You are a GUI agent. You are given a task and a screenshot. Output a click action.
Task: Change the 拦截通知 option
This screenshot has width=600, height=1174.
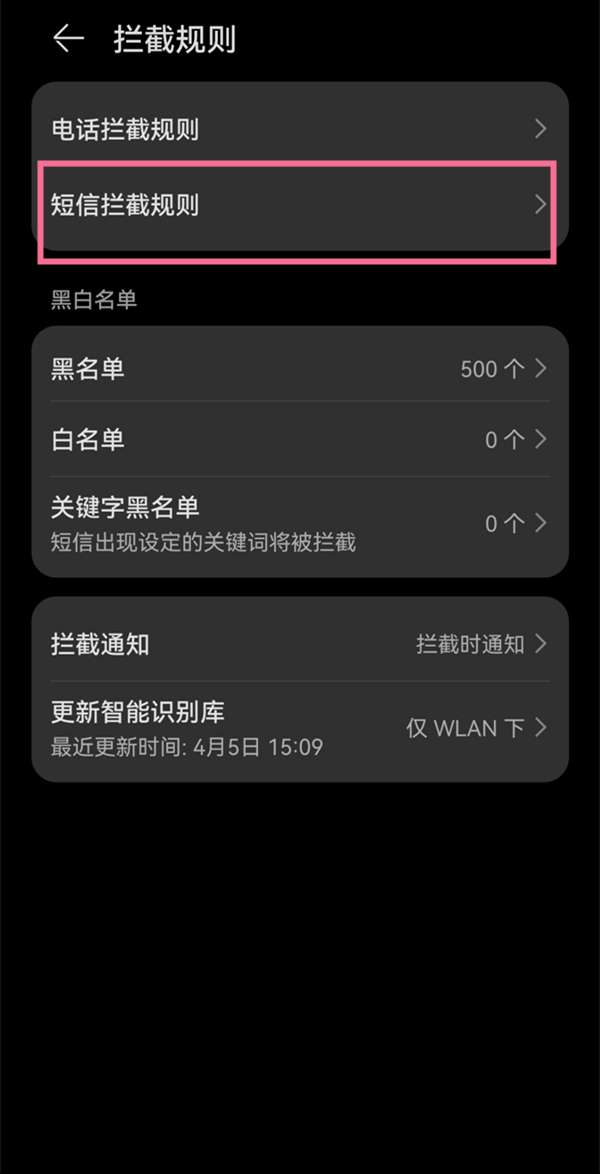tap(300, 644)
